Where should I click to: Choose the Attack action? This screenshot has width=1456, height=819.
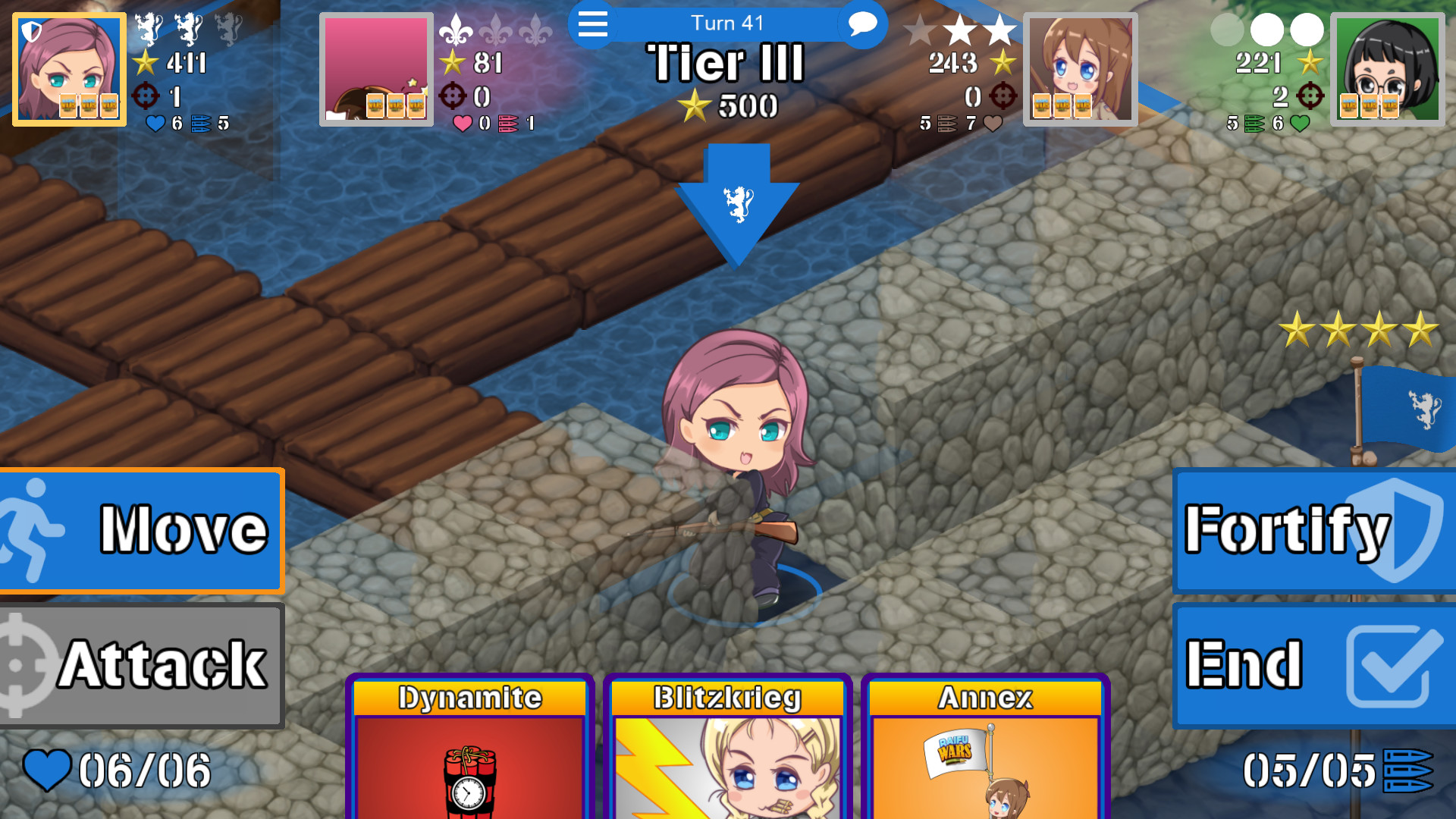pos(141,665)
